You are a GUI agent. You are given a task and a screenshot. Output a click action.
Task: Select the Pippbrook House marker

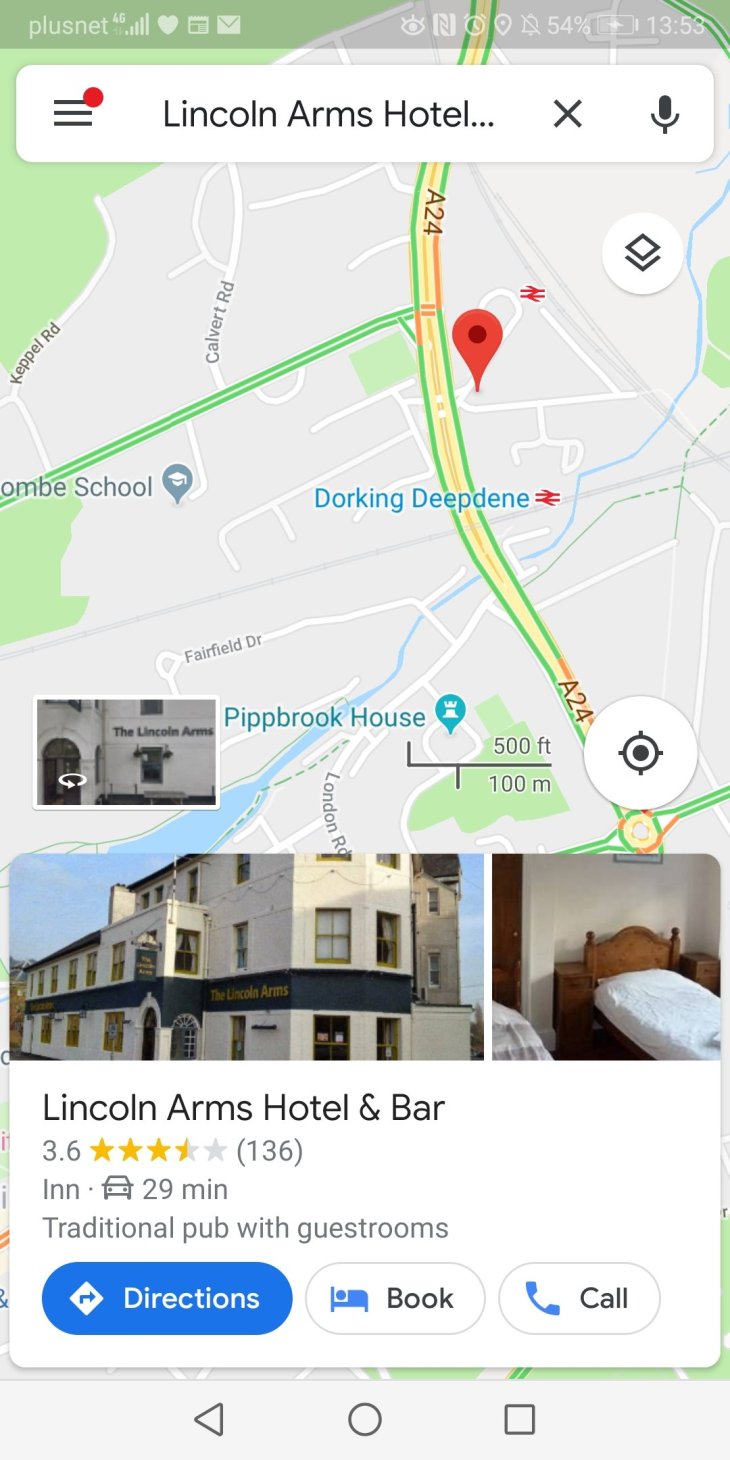451,714
